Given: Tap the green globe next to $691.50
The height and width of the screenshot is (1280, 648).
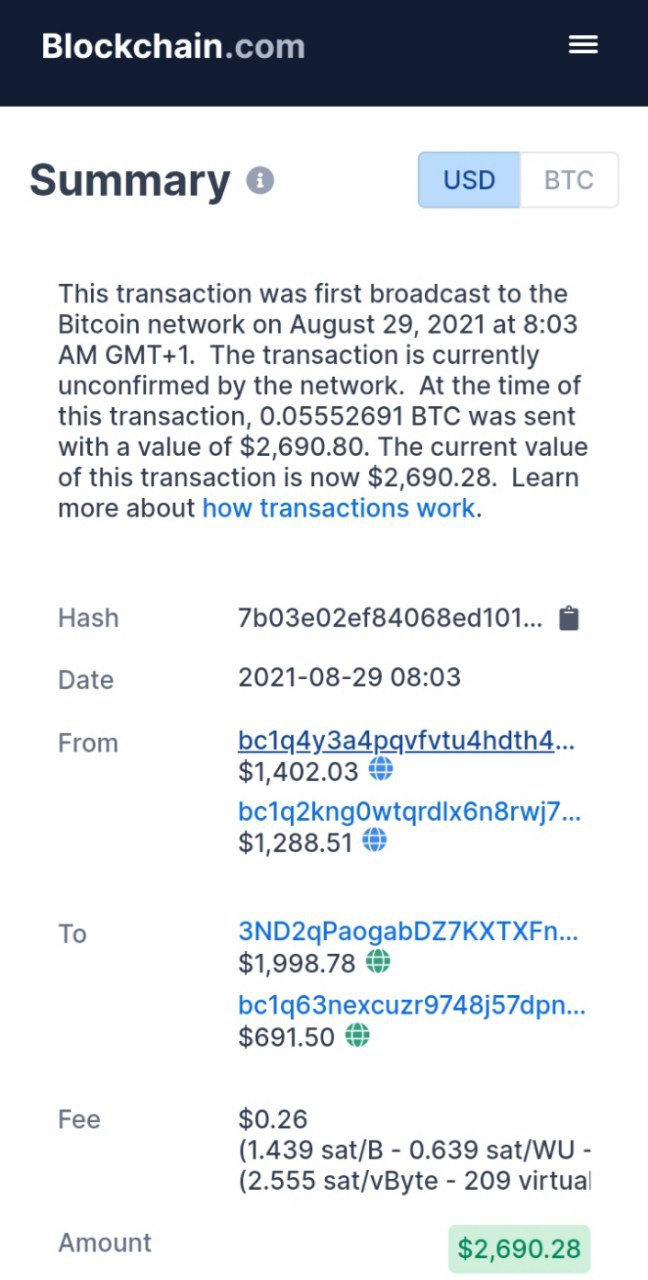Looking at the screenshot, I should 357,1036.
